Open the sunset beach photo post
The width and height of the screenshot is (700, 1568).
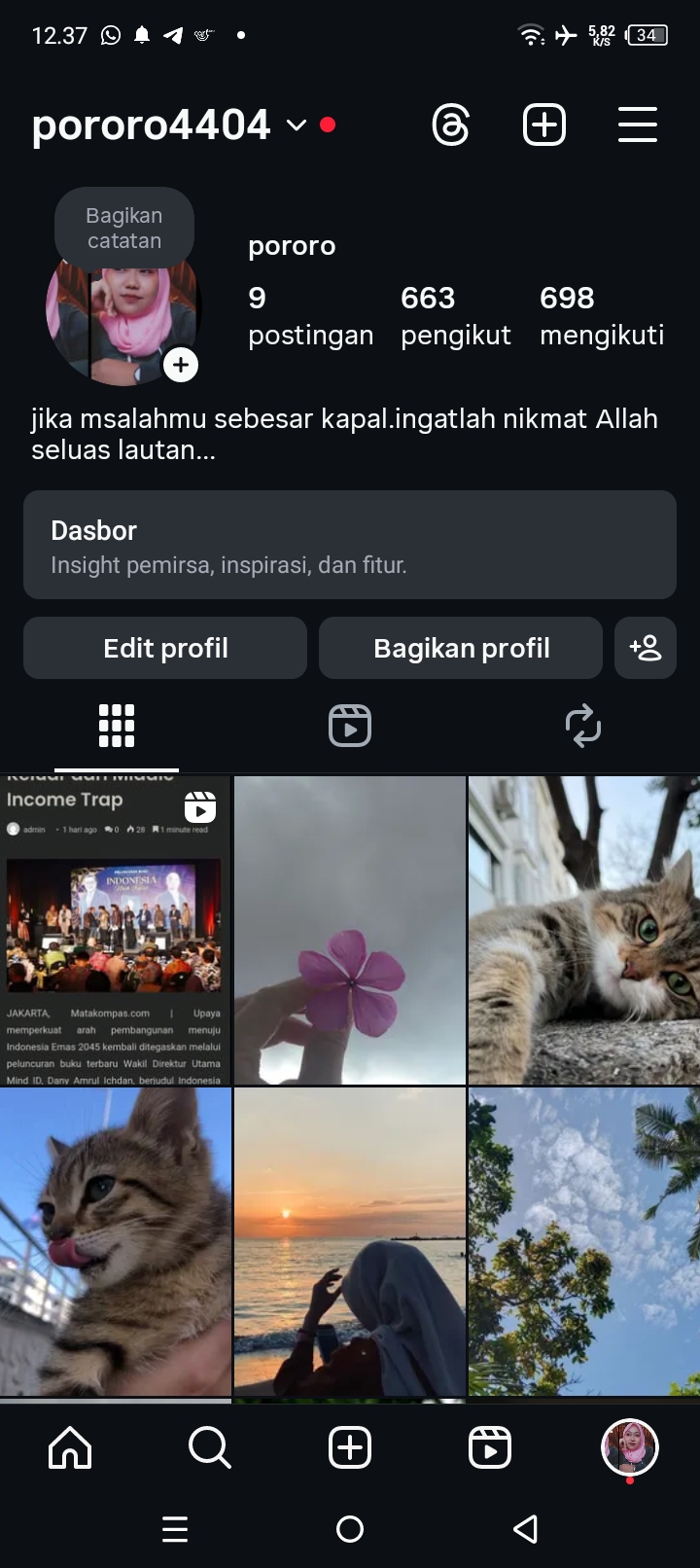(x=350, y=1241)
